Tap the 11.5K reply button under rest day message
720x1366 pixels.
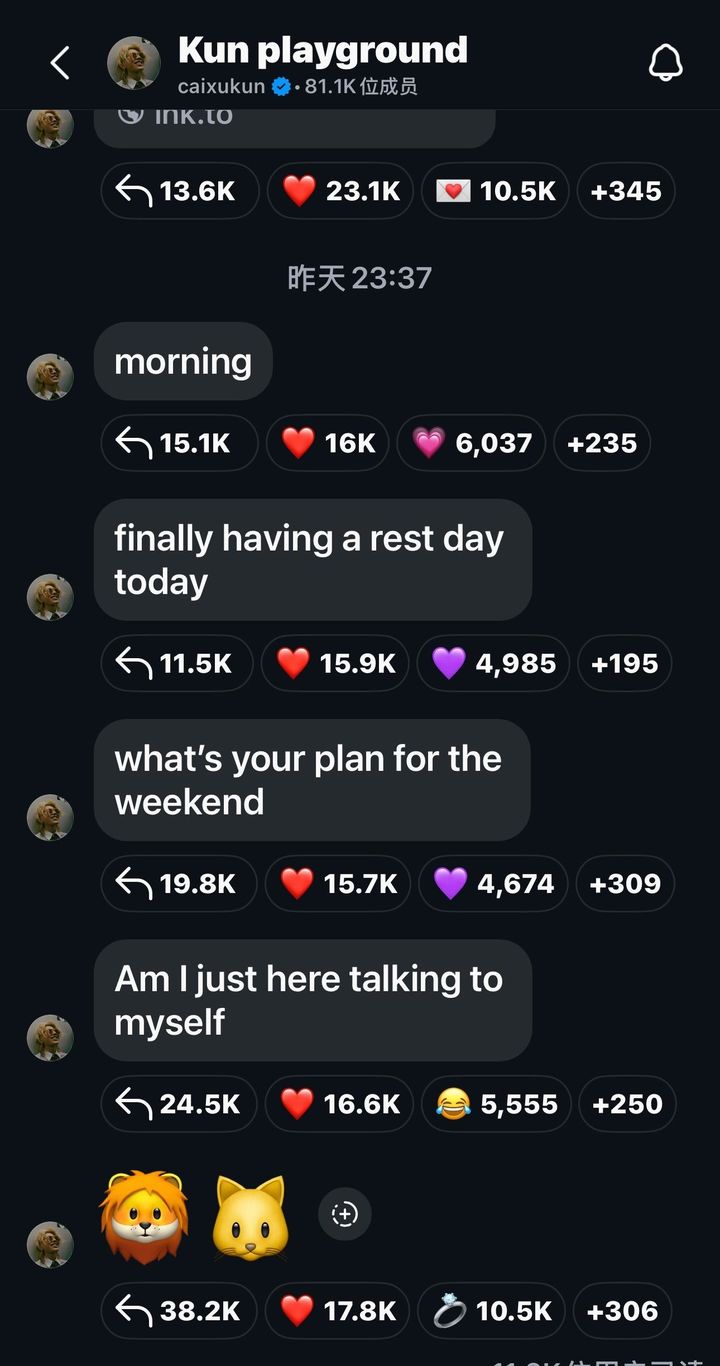pos(178,663)
